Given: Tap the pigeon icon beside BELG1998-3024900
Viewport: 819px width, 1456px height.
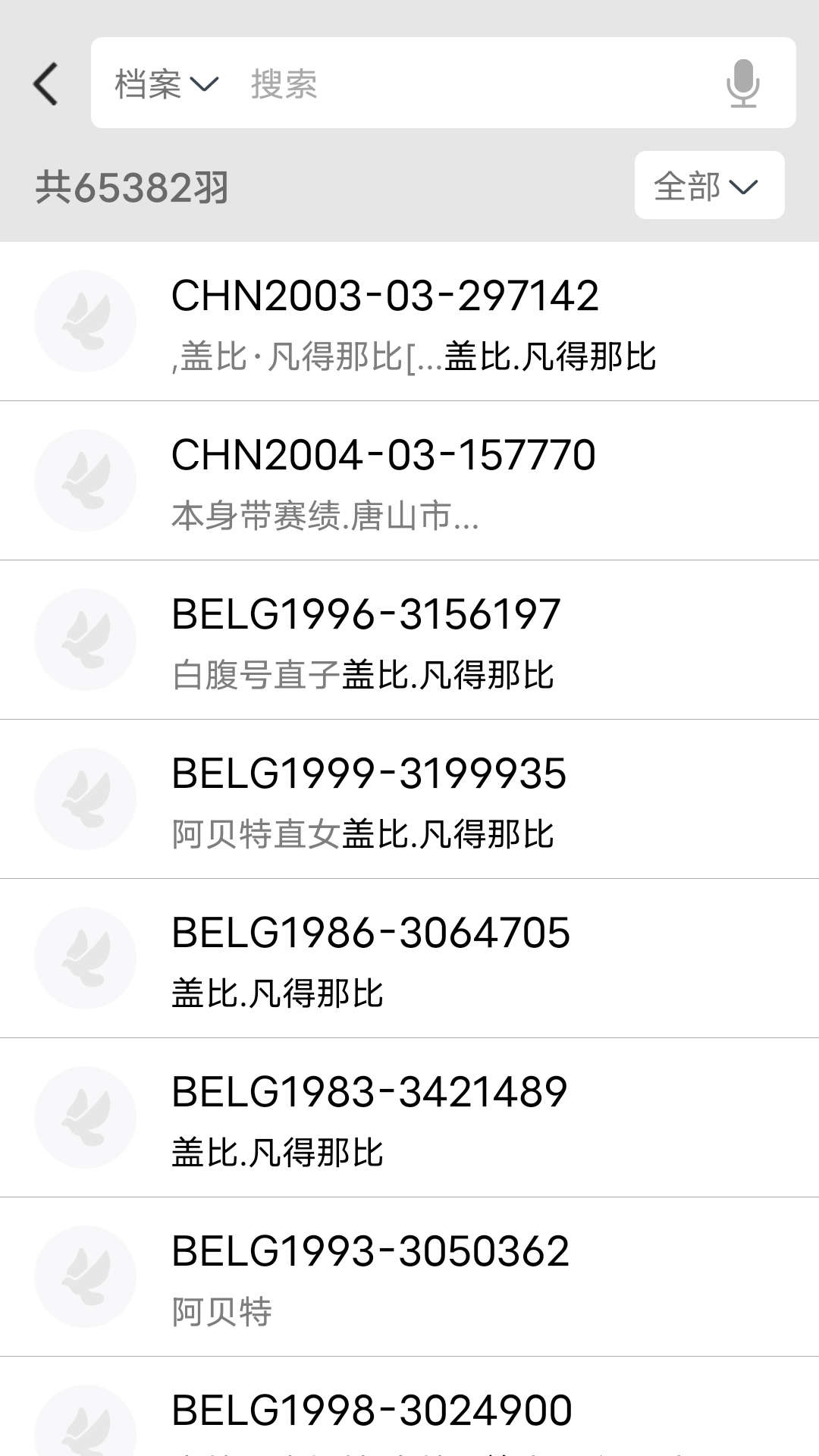Looking at the screenshot, I should (85, 1426).
